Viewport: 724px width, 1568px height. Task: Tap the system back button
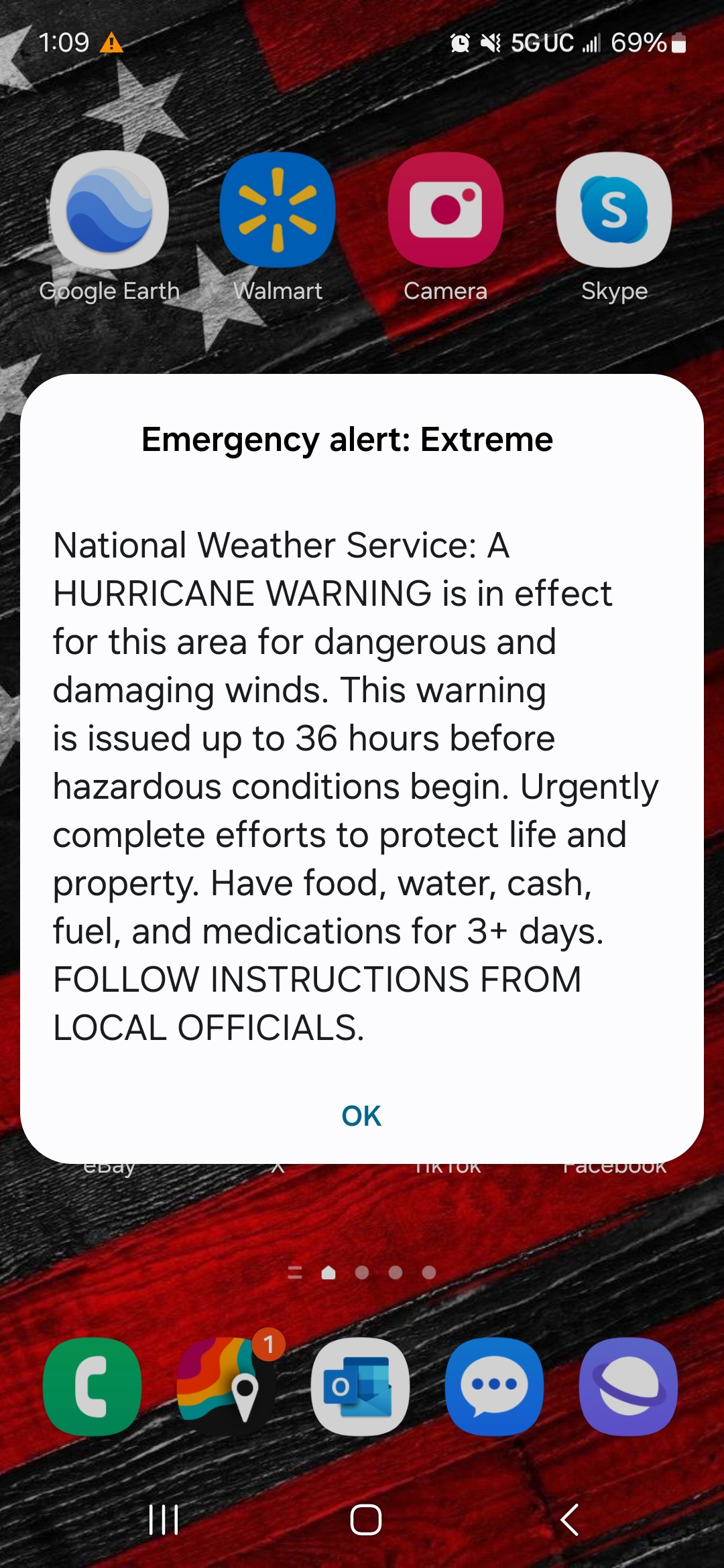(569, 1520)
